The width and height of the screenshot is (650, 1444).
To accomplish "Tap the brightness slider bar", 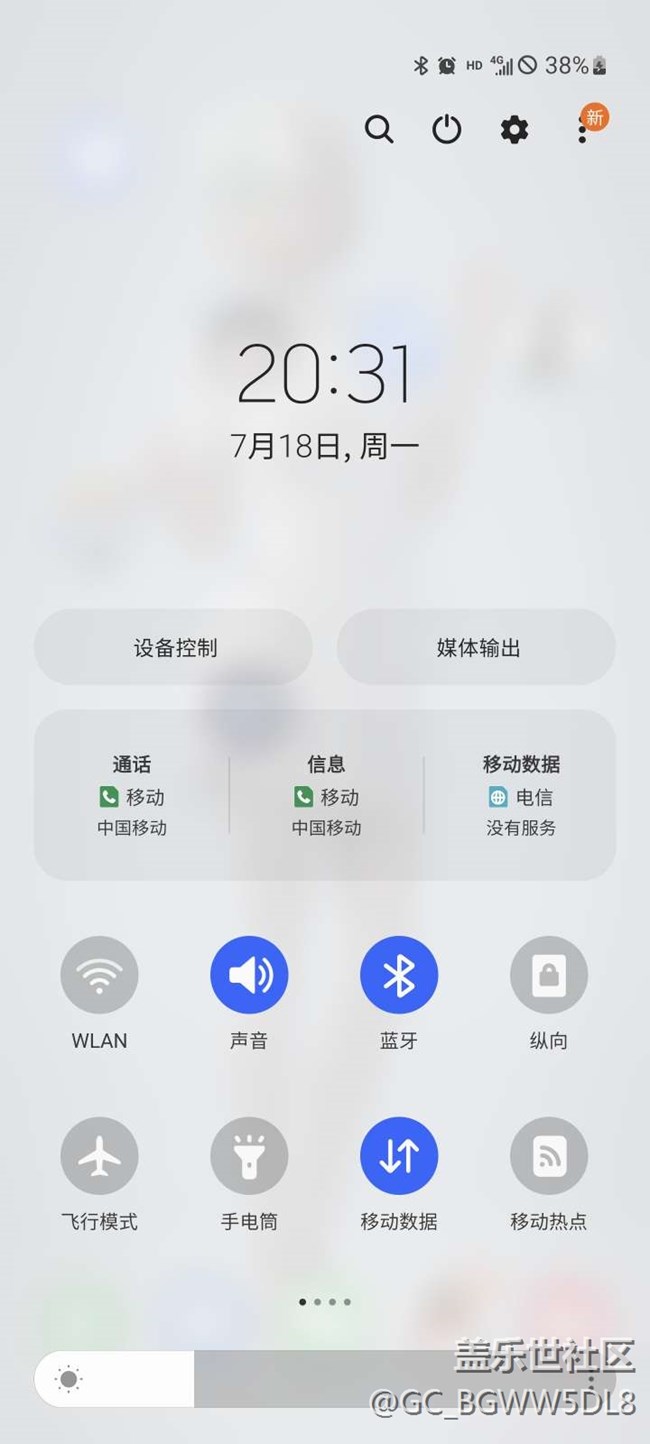I will coord(325,1380).
